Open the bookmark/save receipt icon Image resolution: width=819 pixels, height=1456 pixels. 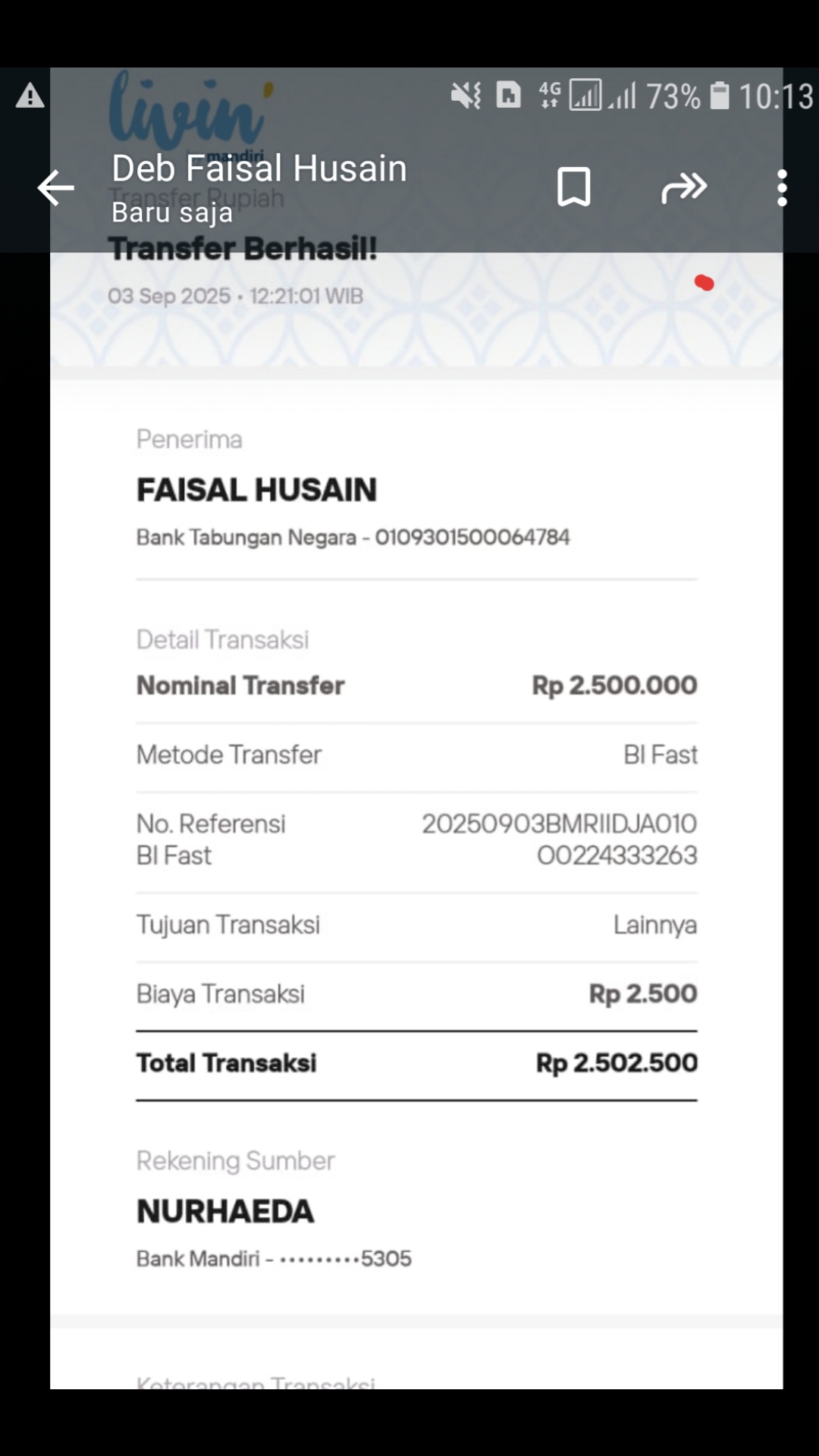[575, 186]
